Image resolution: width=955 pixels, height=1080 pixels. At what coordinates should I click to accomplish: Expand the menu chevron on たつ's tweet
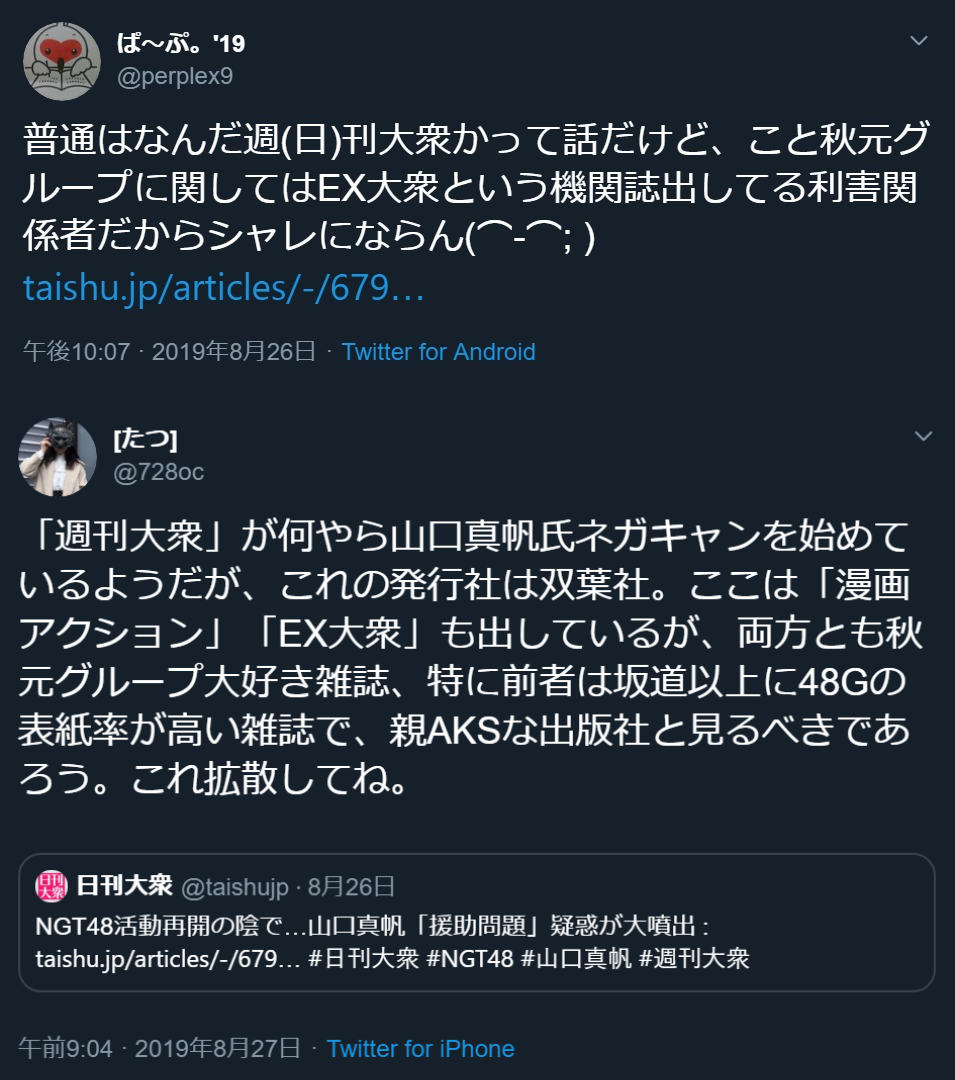pos(922,436)
